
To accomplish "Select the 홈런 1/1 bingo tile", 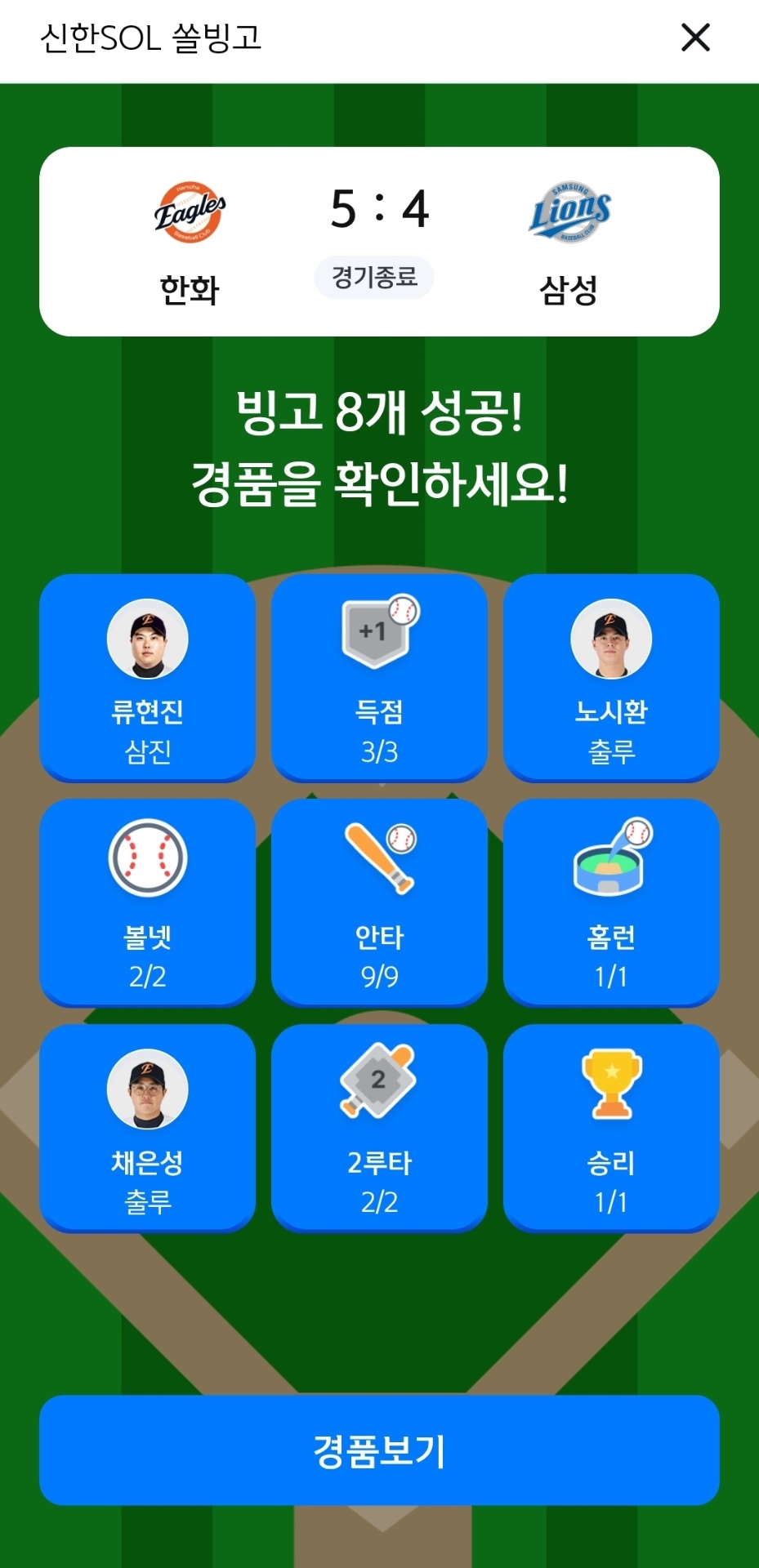I will point(611,902).
